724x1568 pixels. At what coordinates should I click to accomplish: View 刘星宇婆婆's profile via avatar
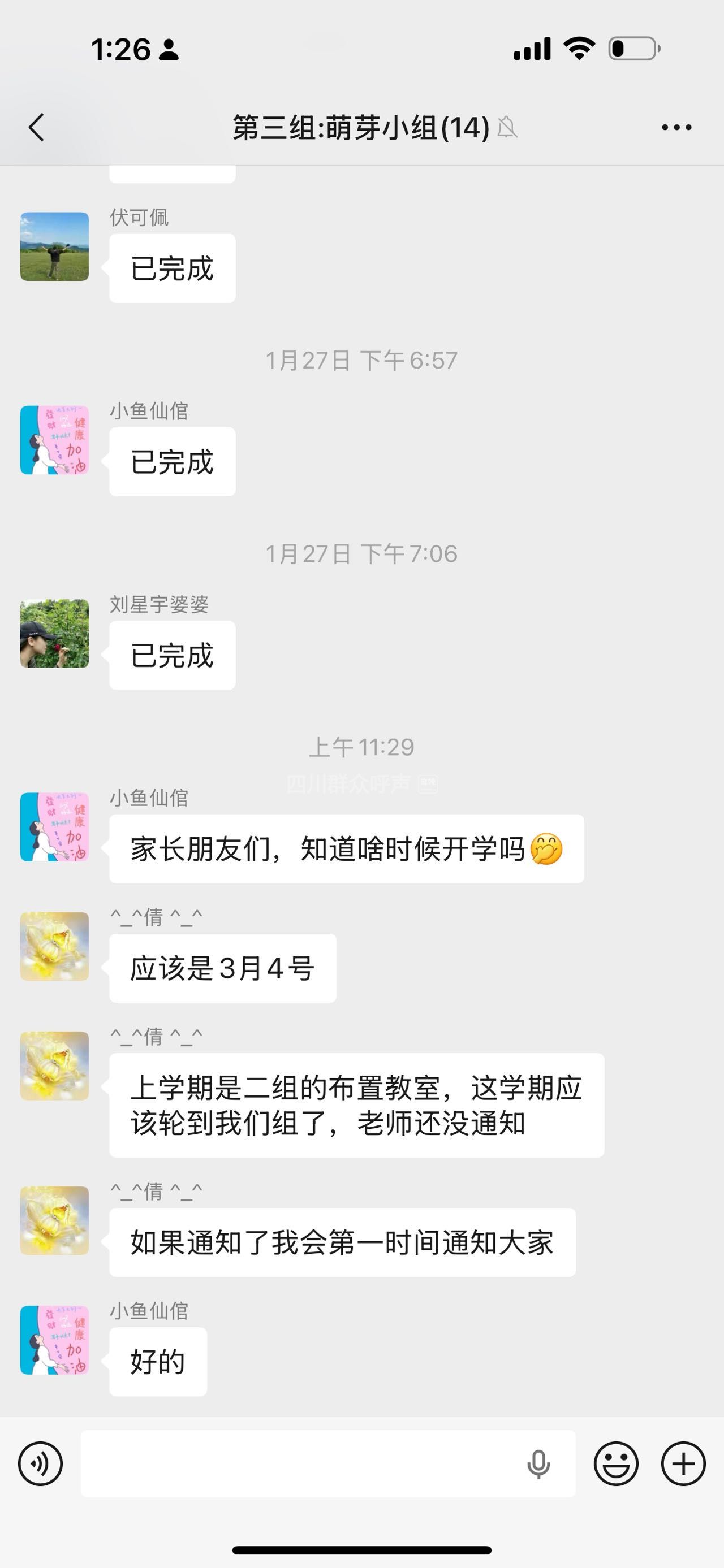pyautogui.click(x=55, y=634)
